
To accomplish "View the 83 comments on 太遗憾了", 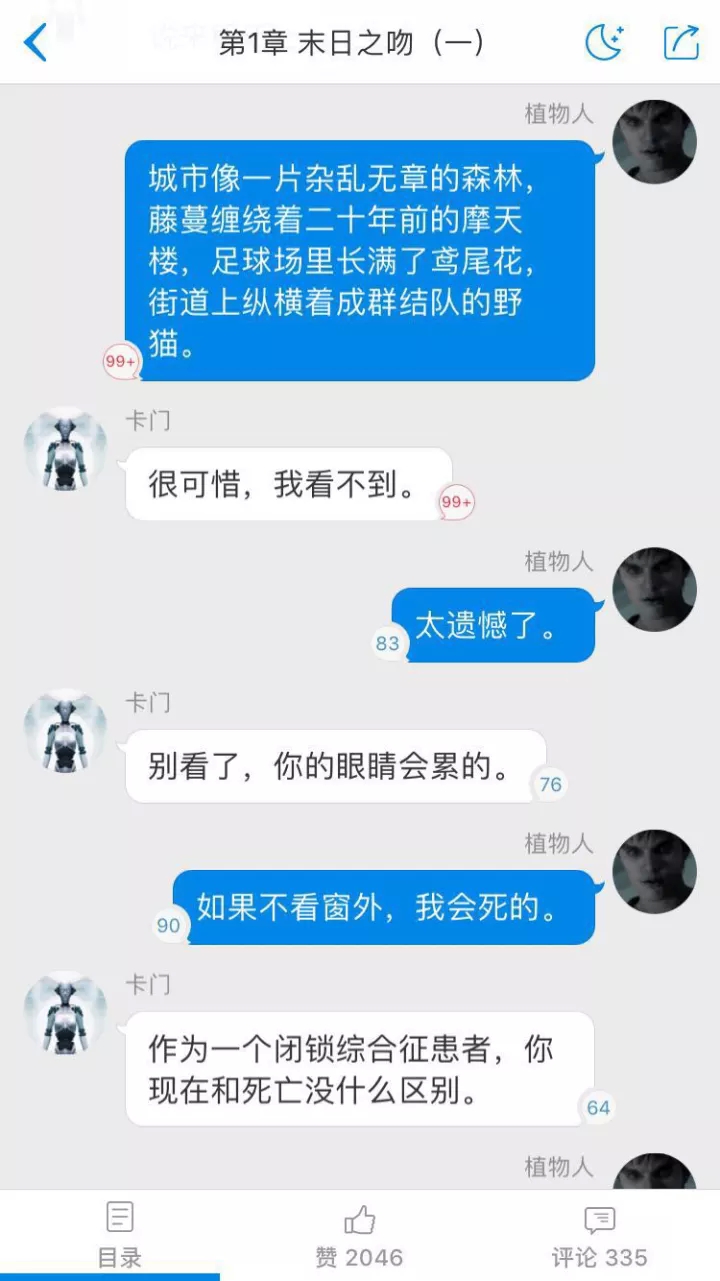I will (x=388, y=643).
